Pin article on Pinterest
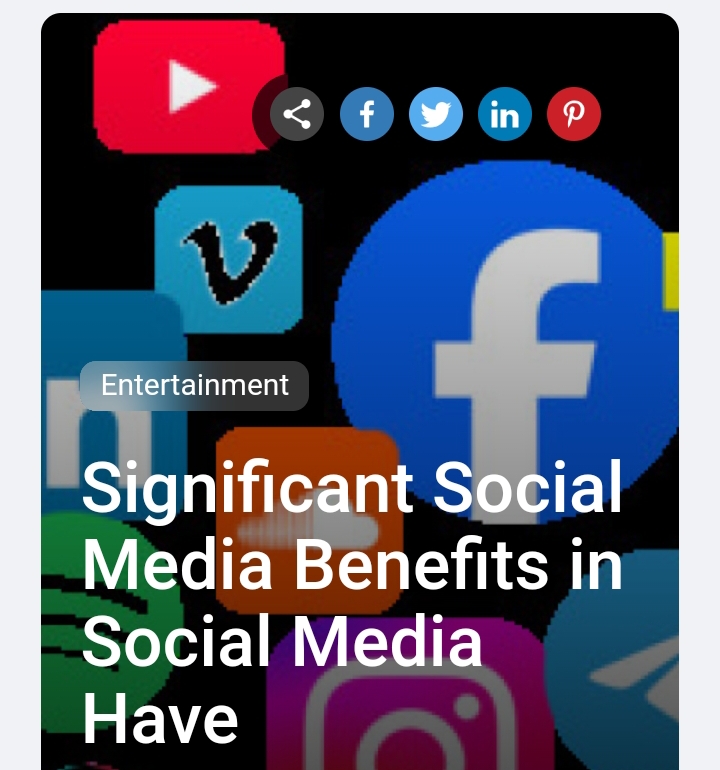The width and height of the screenshot is (720, 770). click(x=574, y=114)
